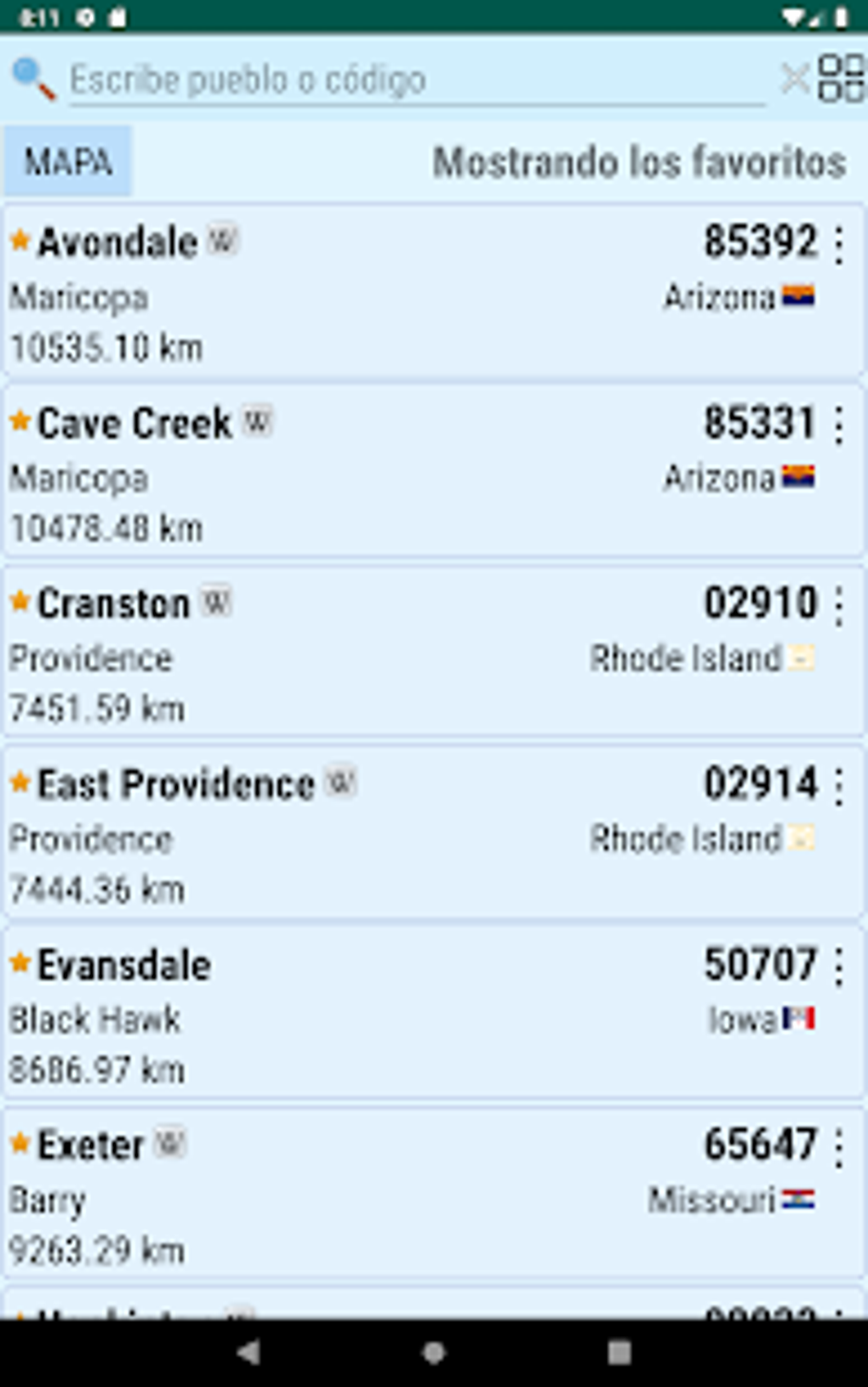868x1387 pixels.
Task: Open the MAPA button
Action: pyautogui.click(x=68, y=162)
